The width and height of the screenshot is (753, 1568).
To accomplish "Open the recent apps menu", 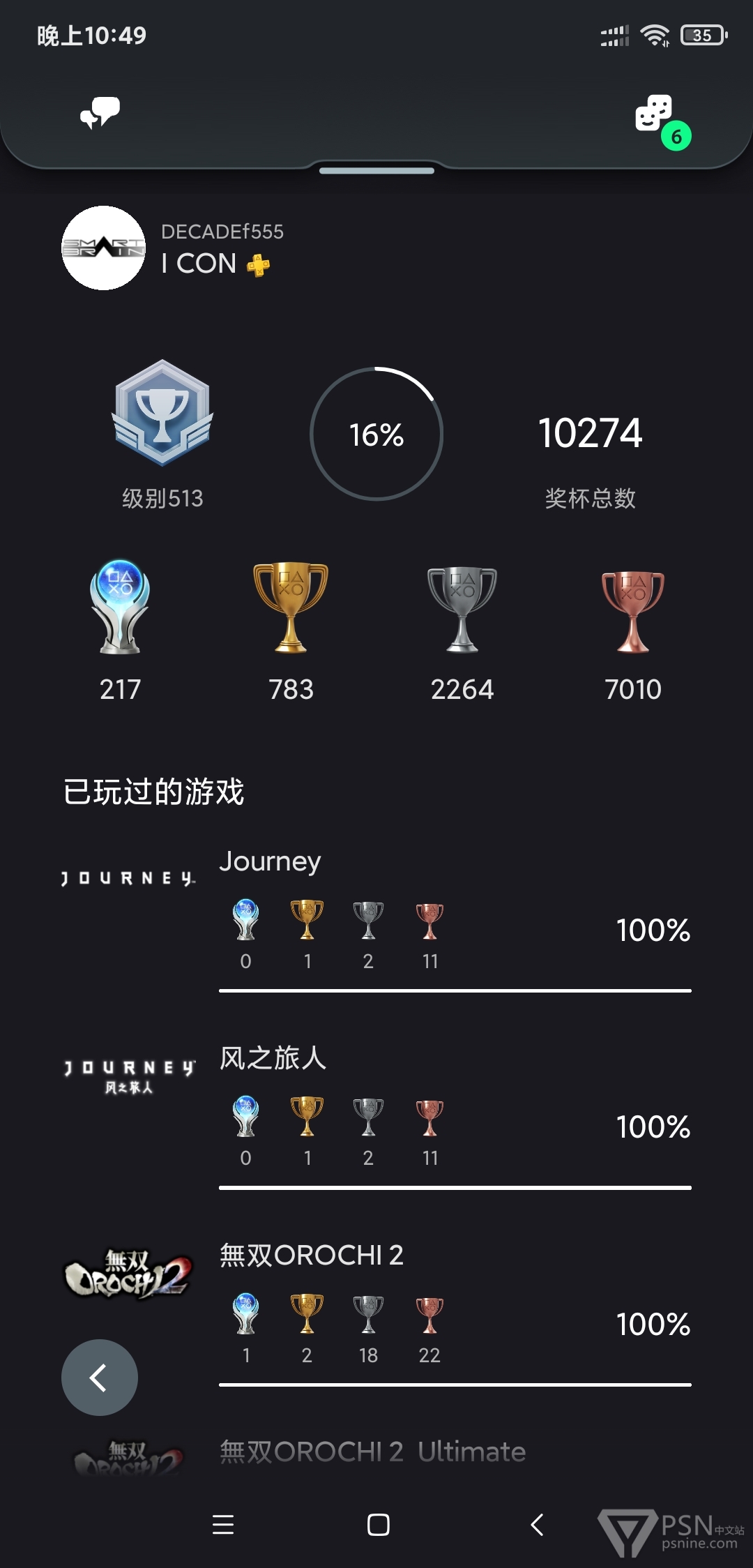I will tap(223, 1525).
